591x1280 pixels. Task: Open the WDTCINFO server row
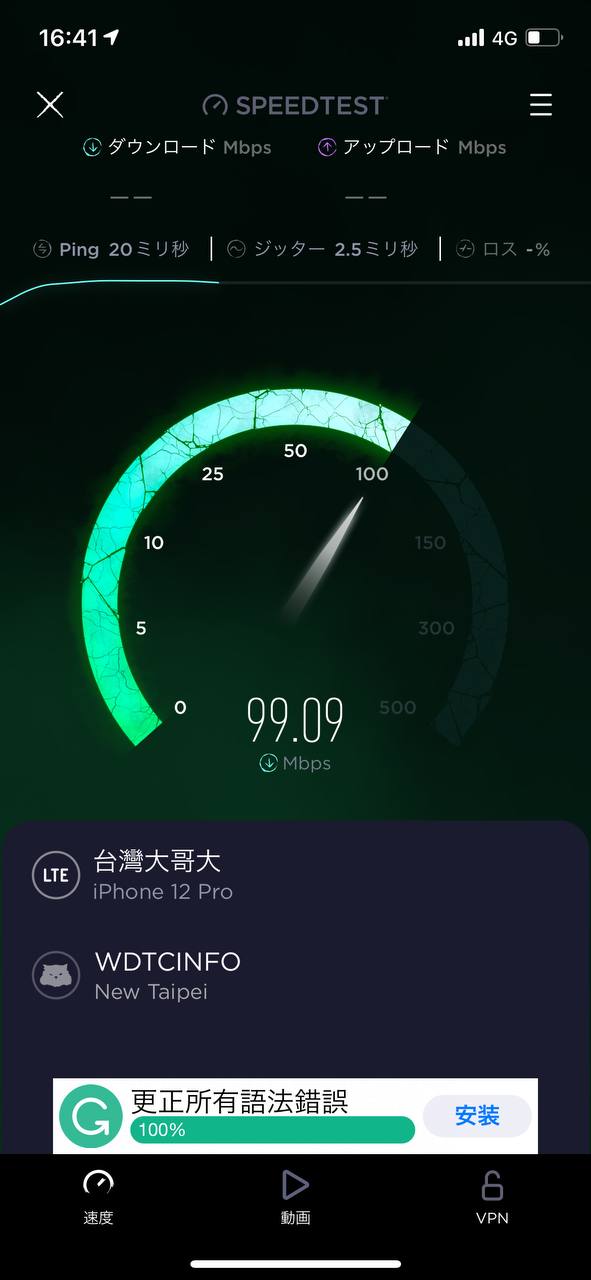tap(295, 975)
